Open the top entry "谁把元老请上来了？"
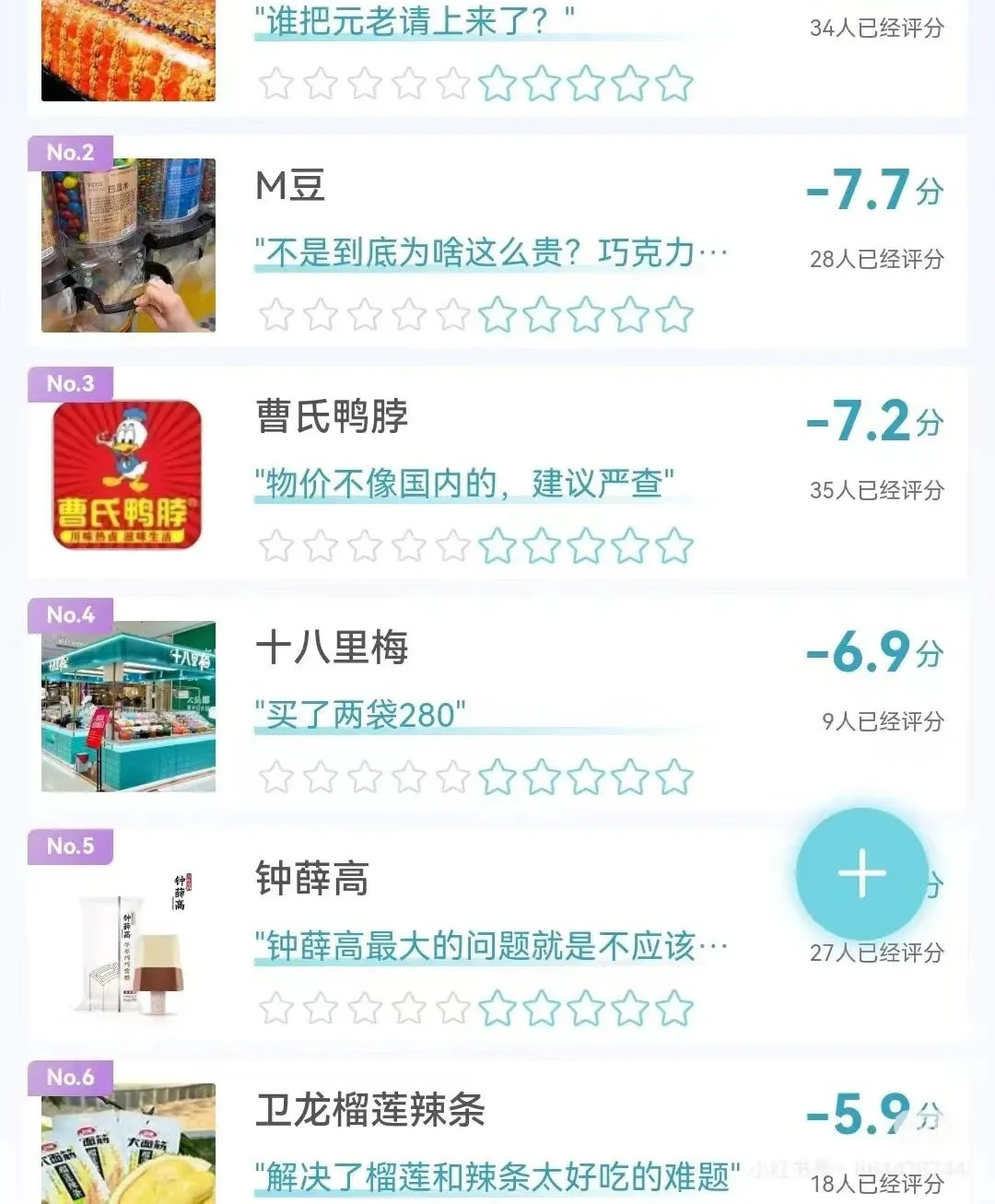The image size is (995, 1204). click(415, 22)
